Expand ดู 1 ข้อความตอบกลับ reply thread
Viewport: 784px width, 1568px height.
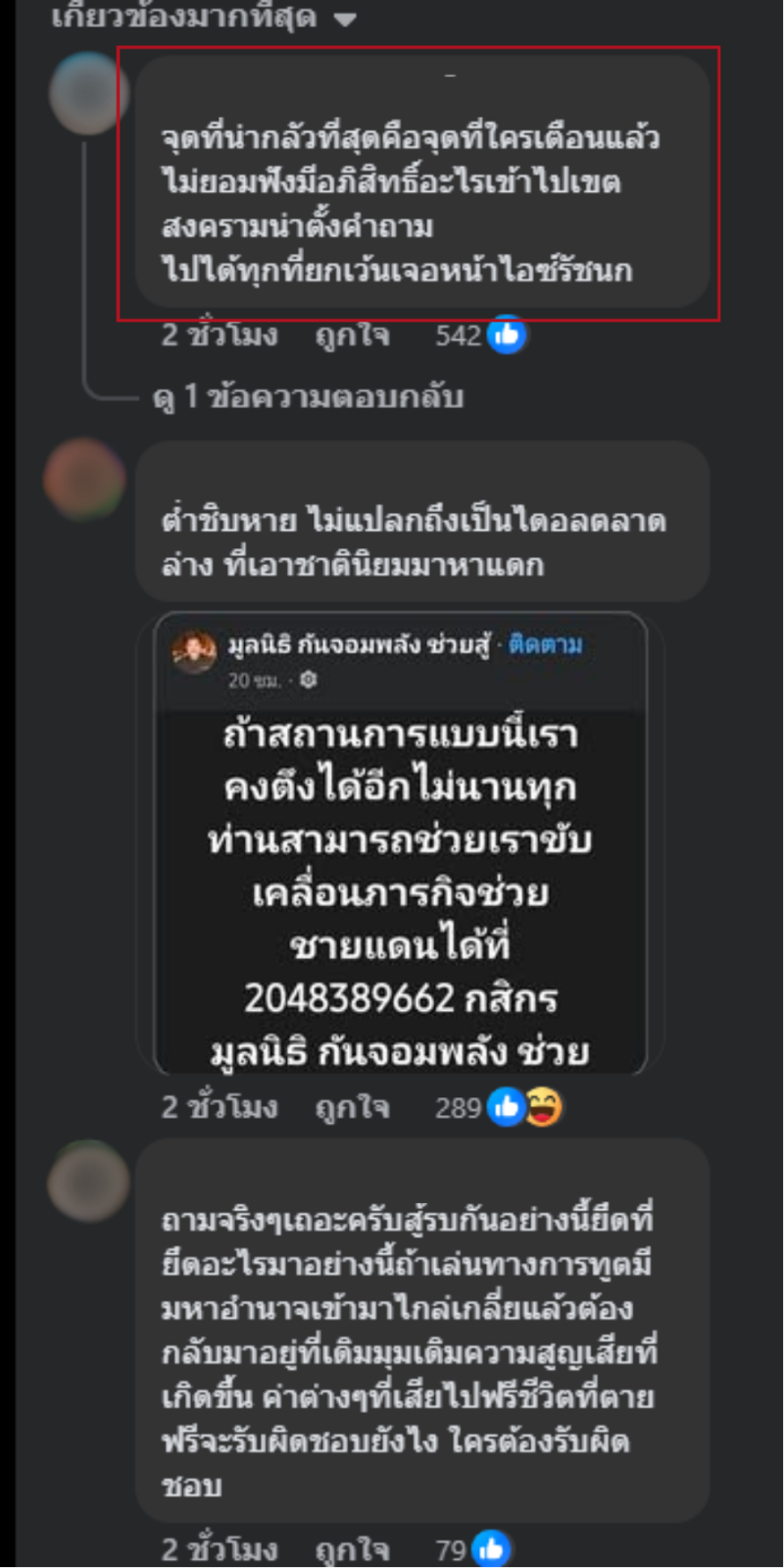[x=309, y=397]
